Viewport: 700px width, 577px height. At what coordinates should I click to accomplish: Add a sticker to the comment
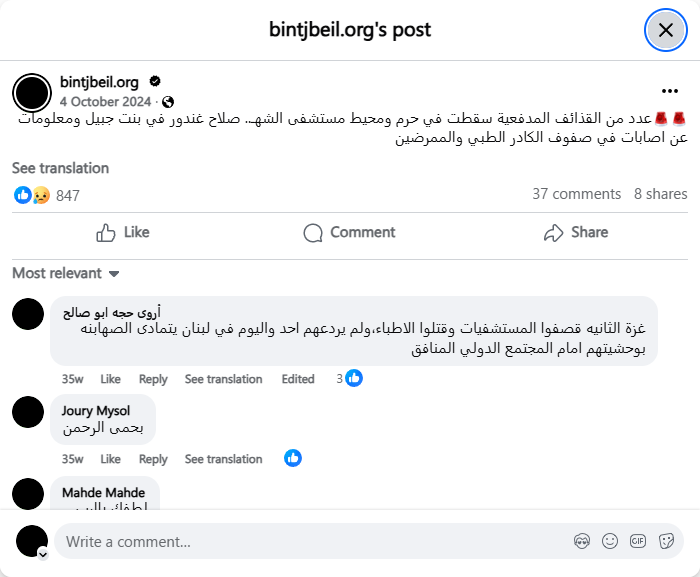click(666, 541)
